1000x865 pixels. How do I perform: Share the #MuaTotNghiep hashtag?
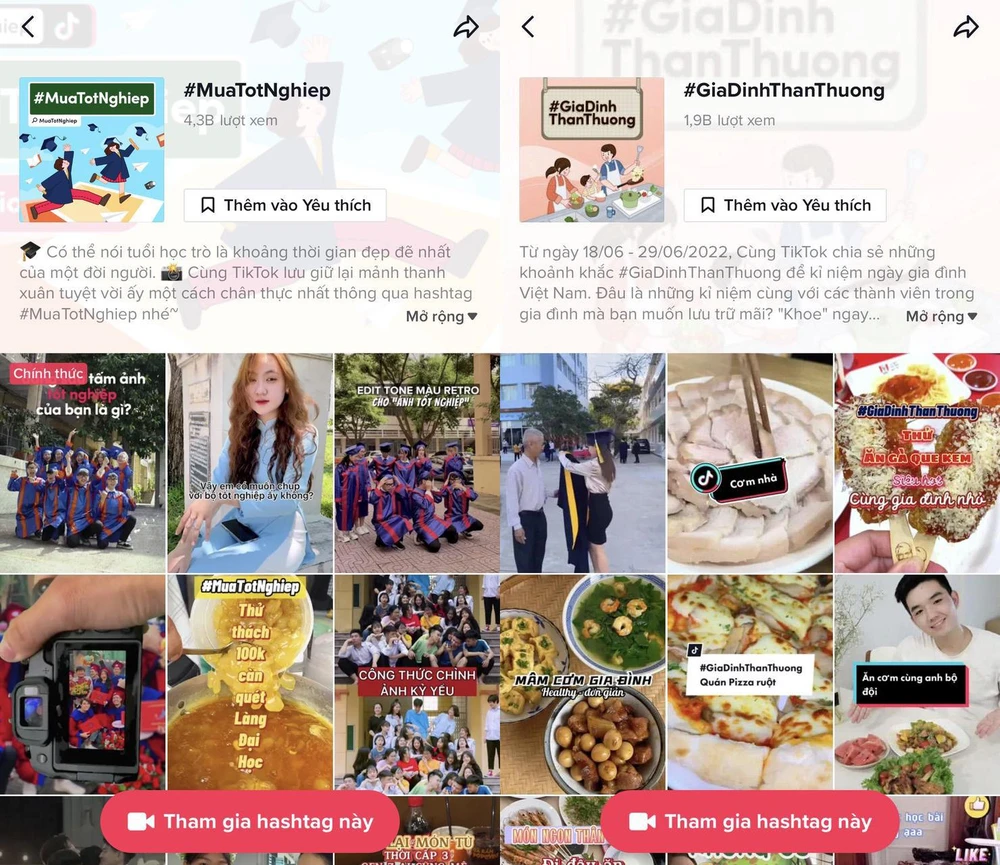click(x=466, y=27)
